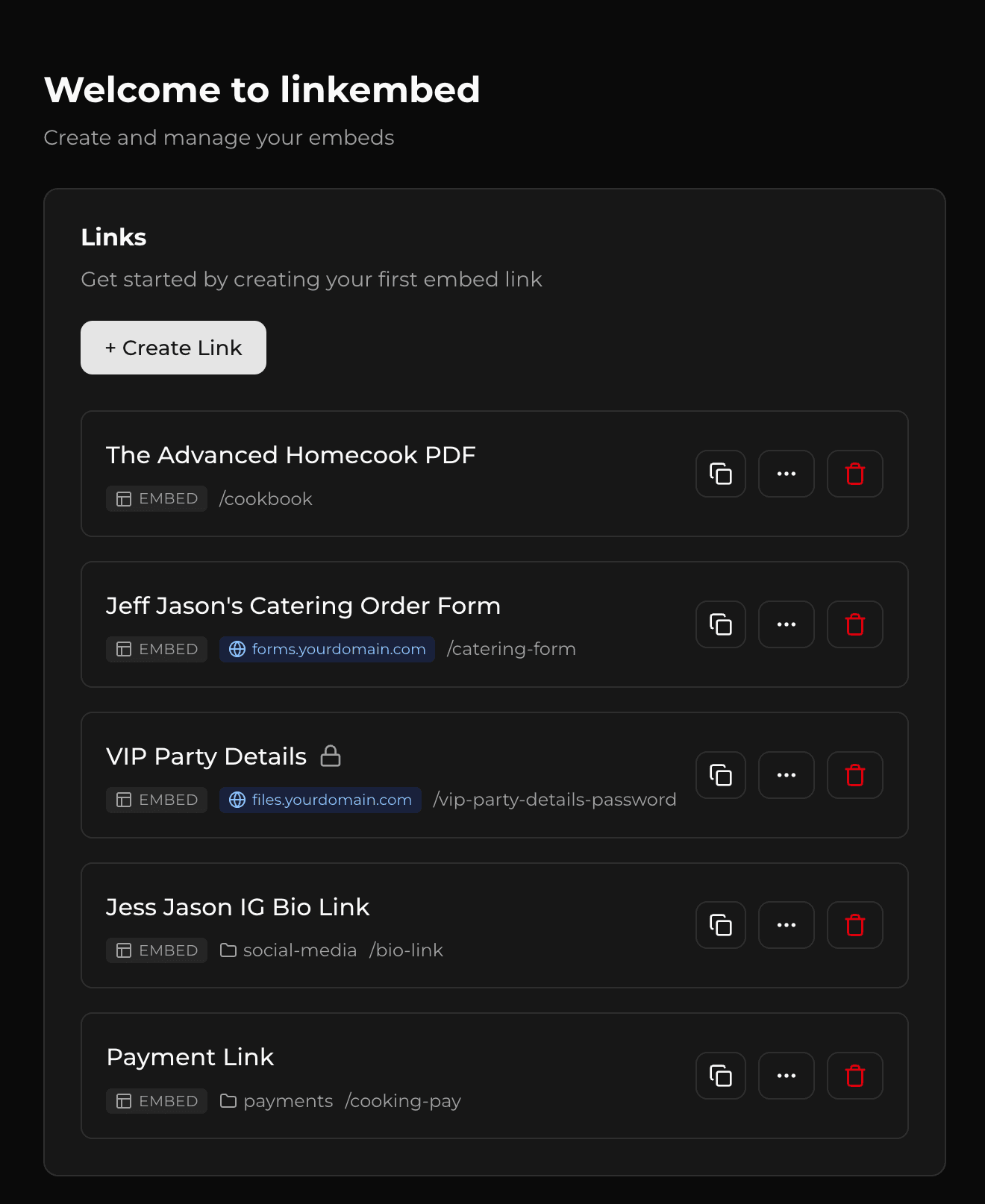Screen dimensions: 985x1204
Task: Click the /catering-form path text
Action: [510, 649]
